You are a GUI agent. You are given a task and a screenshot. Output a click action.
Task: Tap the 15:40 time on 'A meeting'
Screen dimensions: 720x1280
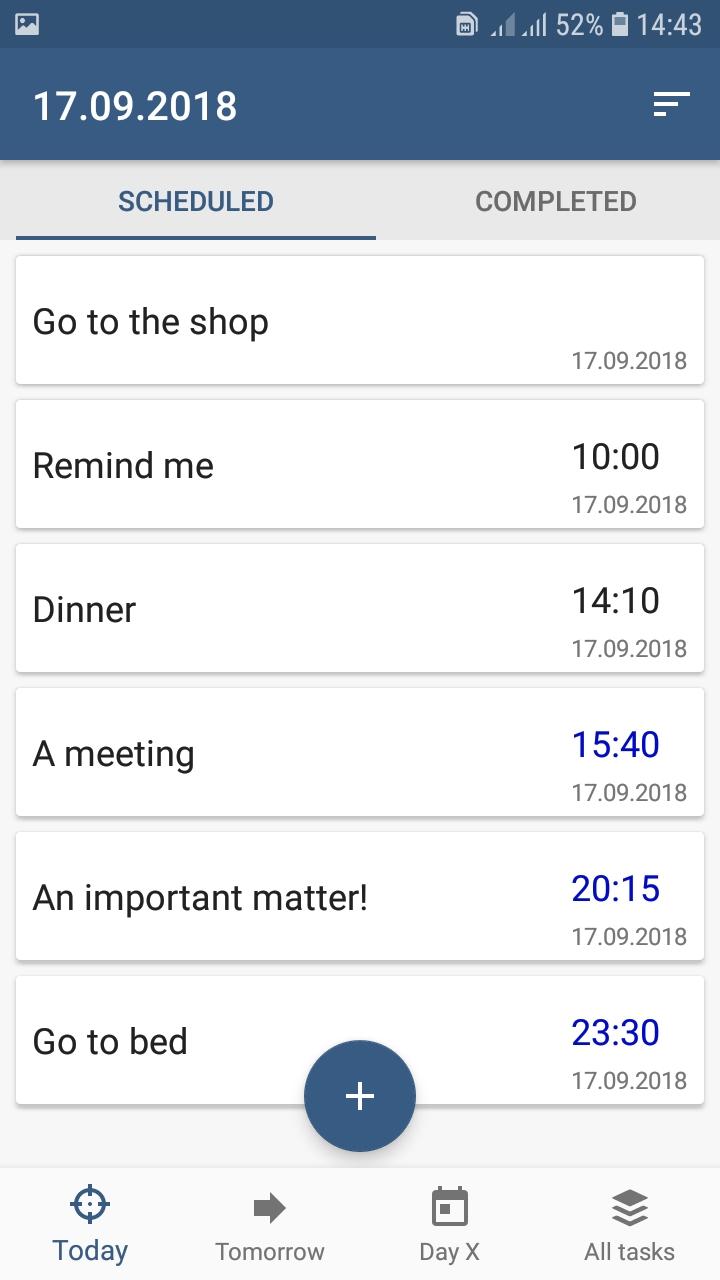pos(617,744)
